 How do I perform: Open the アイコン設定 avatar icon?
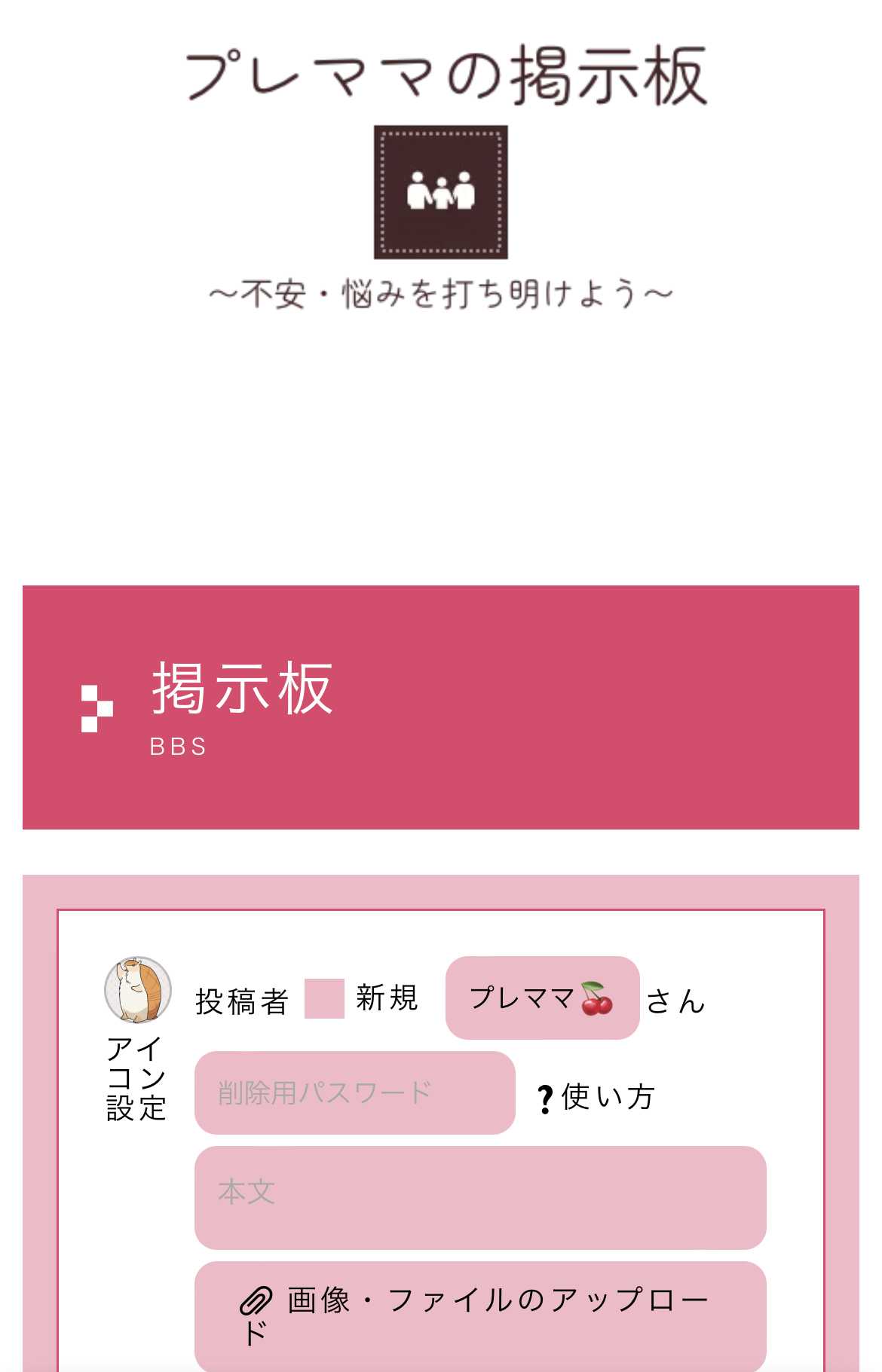point(137,990)
